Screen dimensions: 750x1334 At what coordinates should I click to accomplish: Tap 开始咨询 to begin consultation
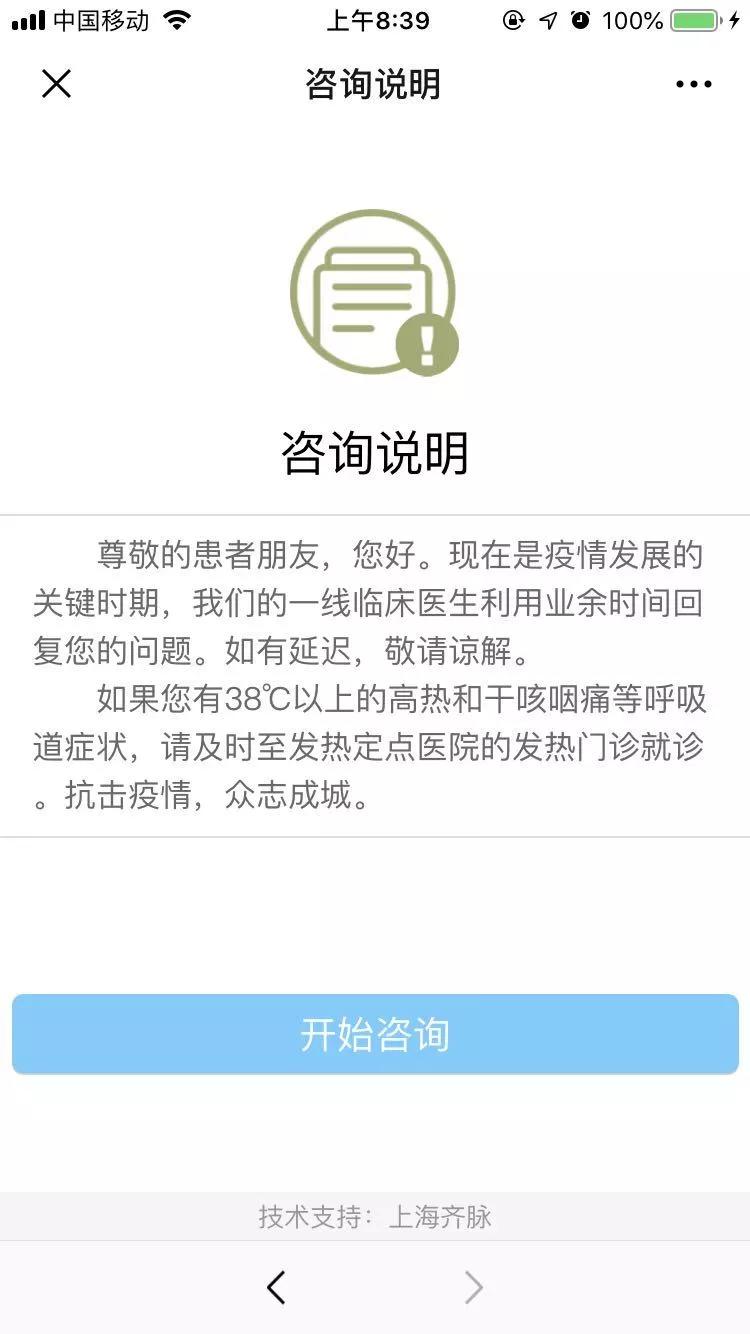click(374, 1035)
